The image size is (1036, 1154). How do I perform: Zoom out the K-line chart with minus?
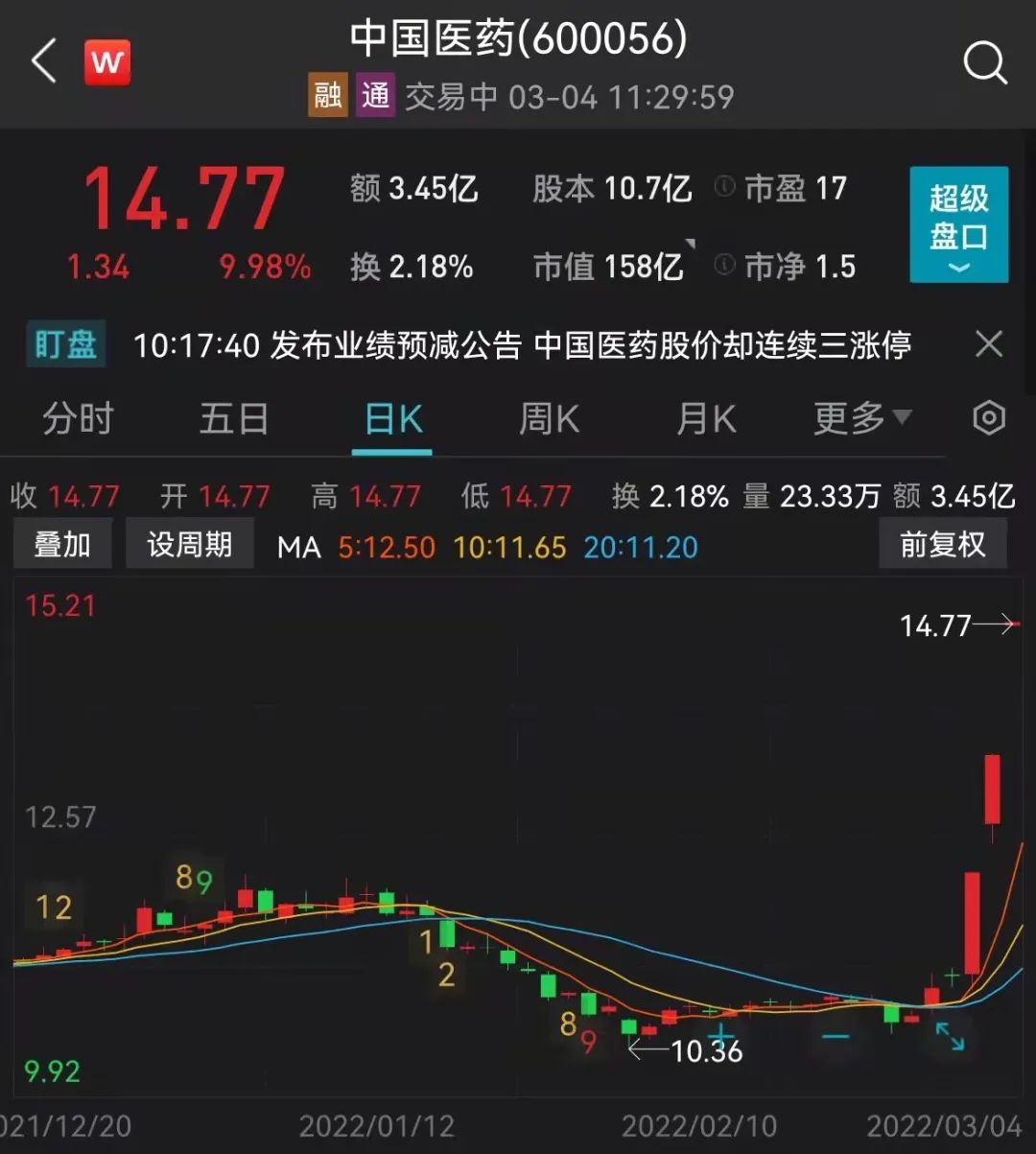836,1037
